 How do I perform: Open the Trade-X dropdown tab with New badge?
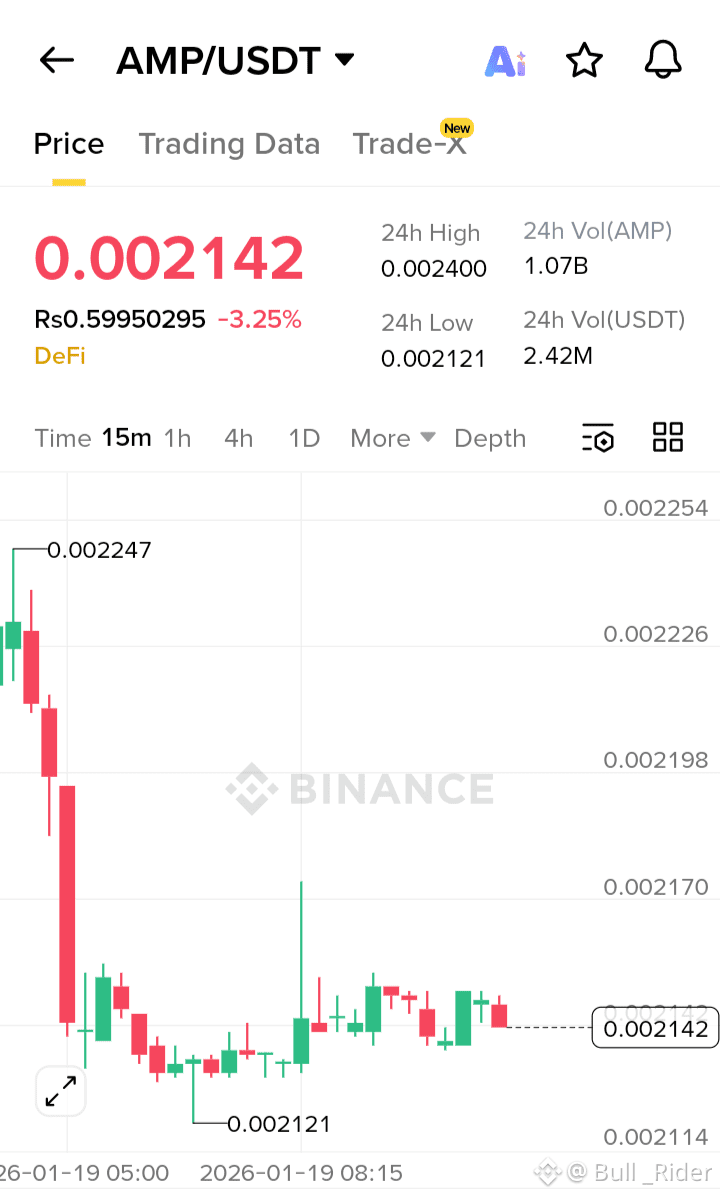tap(411, 143)
